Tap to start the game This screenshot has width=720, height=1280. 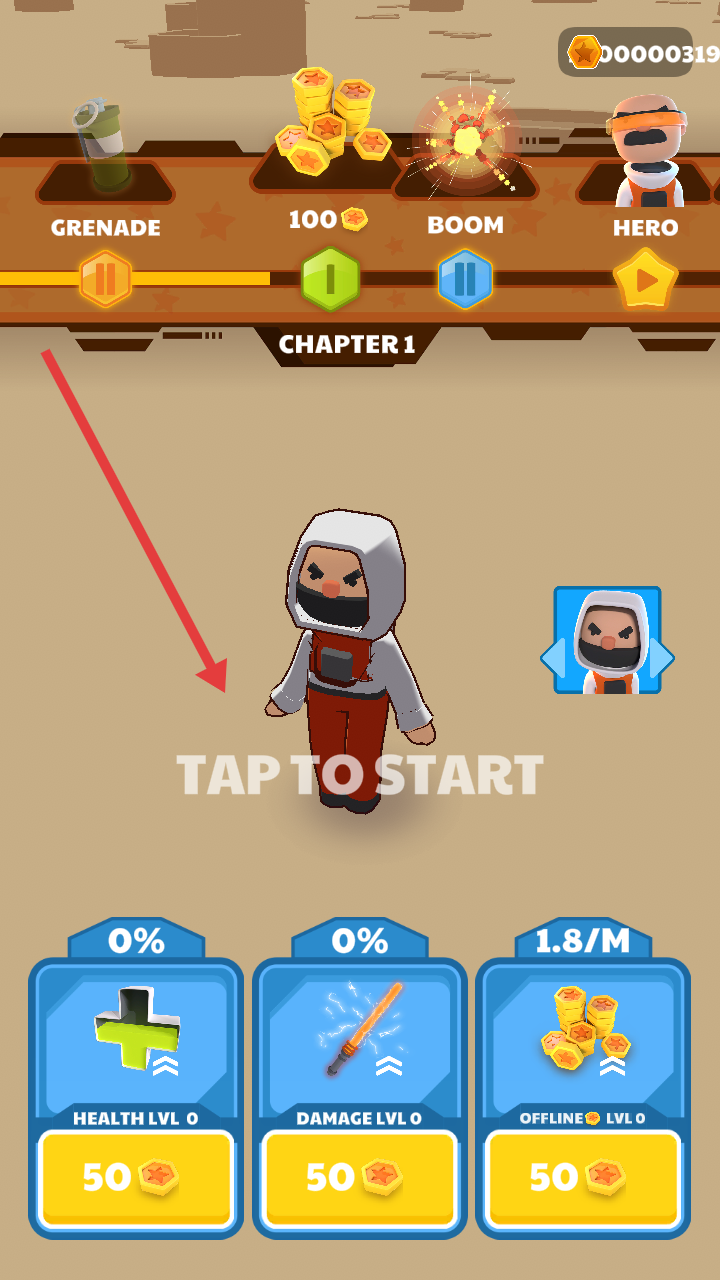pyautogui.click(x=360, y=775)
